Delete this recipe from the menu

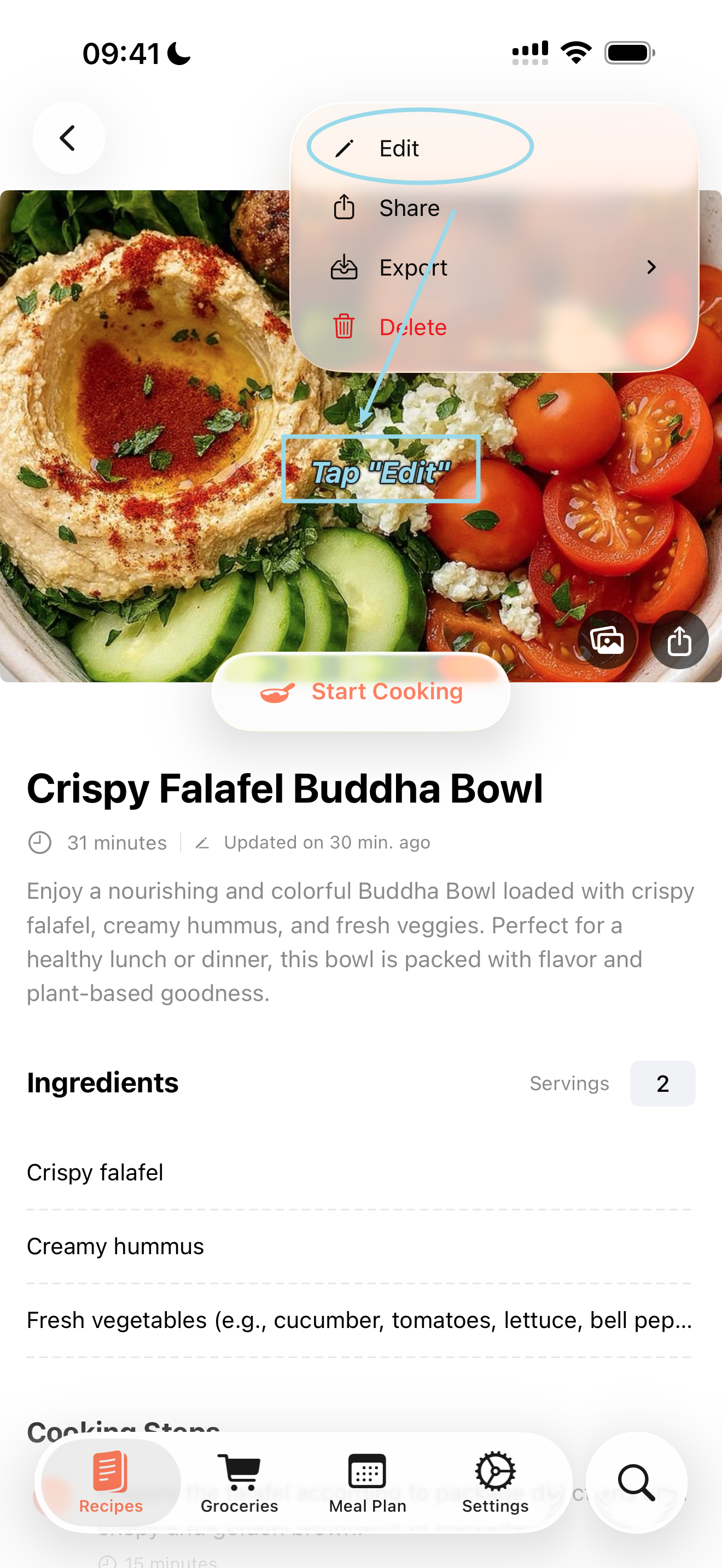tap(412, 327)
